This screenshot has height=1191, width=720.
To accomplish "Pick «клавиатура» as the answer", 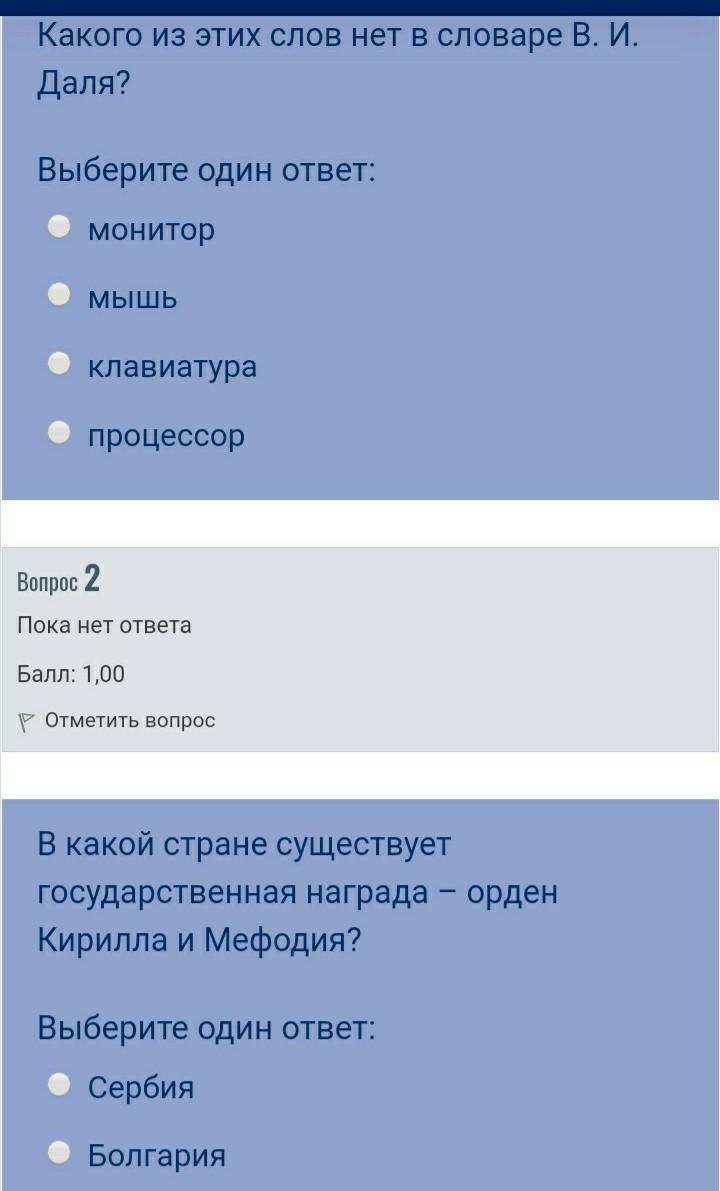I will [59, 363].
